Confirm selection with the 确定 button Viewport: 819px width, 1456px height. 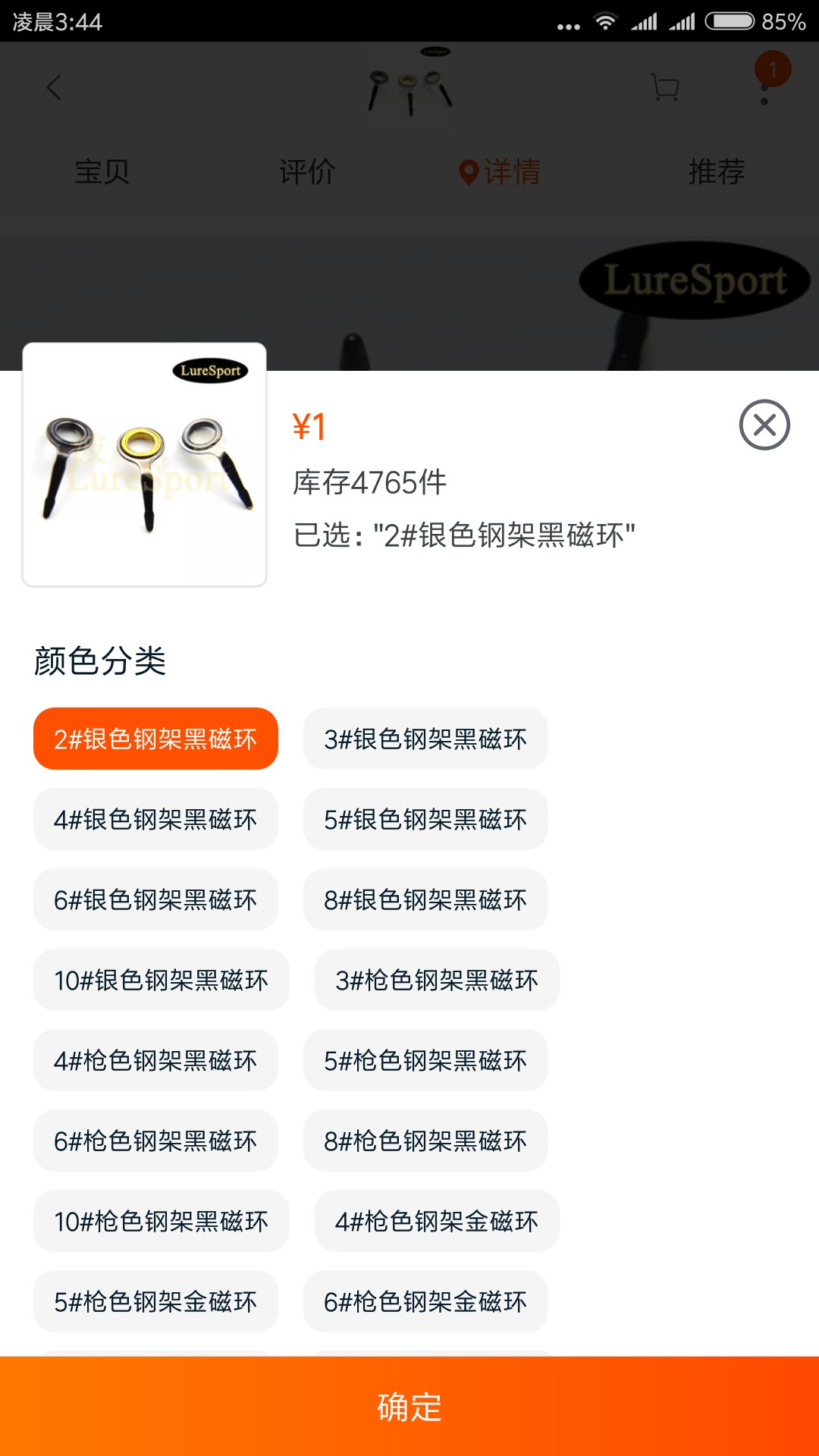click(x=409, y=1407)
